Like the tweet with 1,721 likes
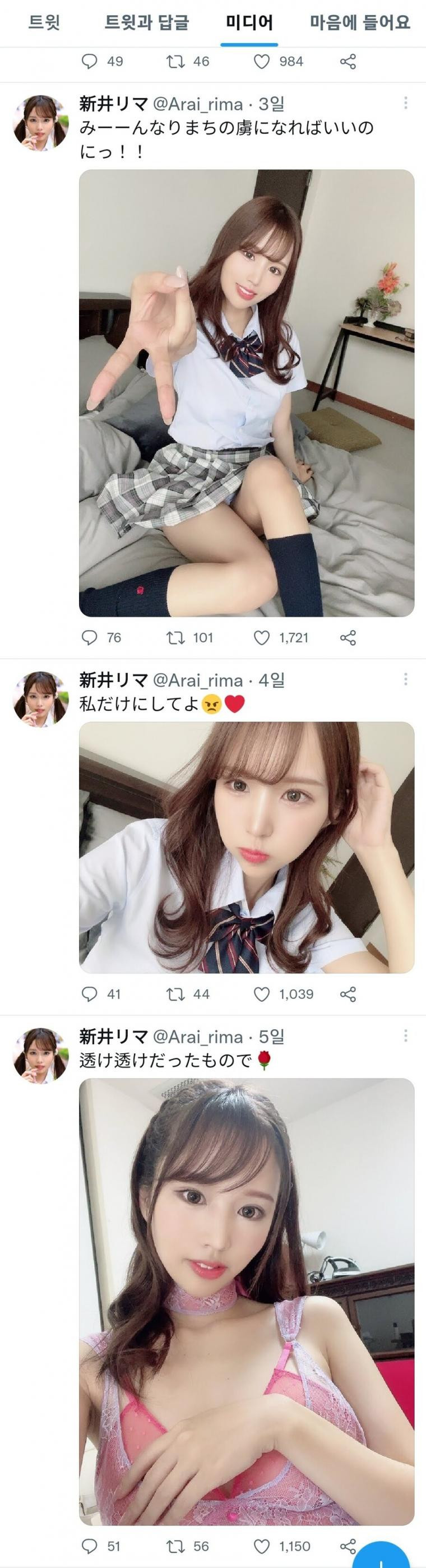This screenshot has width=426, height=1568. pyautogui.click(x=262, y=638)
